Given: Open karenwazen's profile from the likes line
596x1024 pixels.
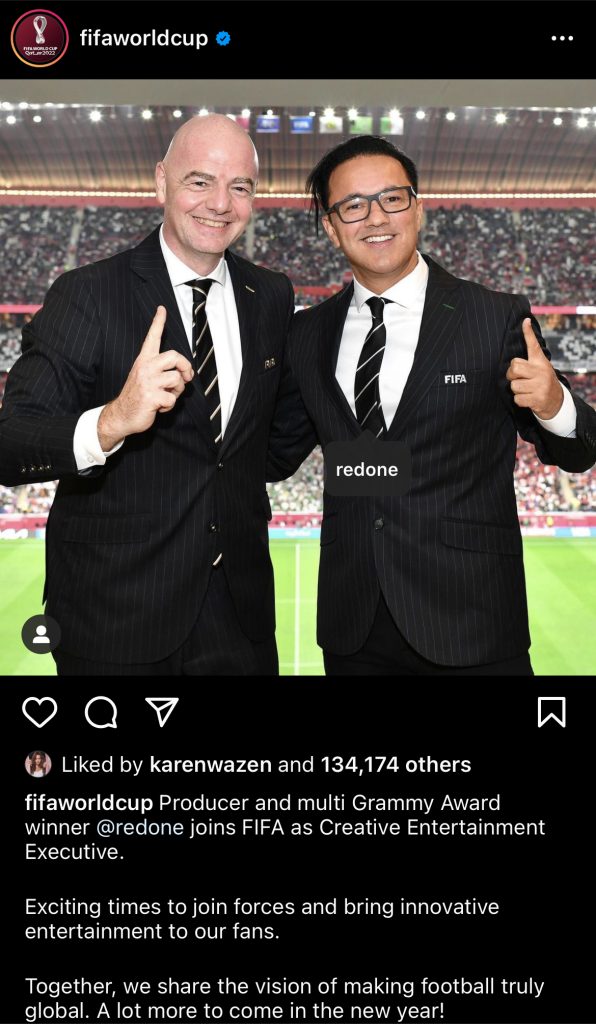Looking at the screenshot, I should pyautogui.click(x=210, y=765).
